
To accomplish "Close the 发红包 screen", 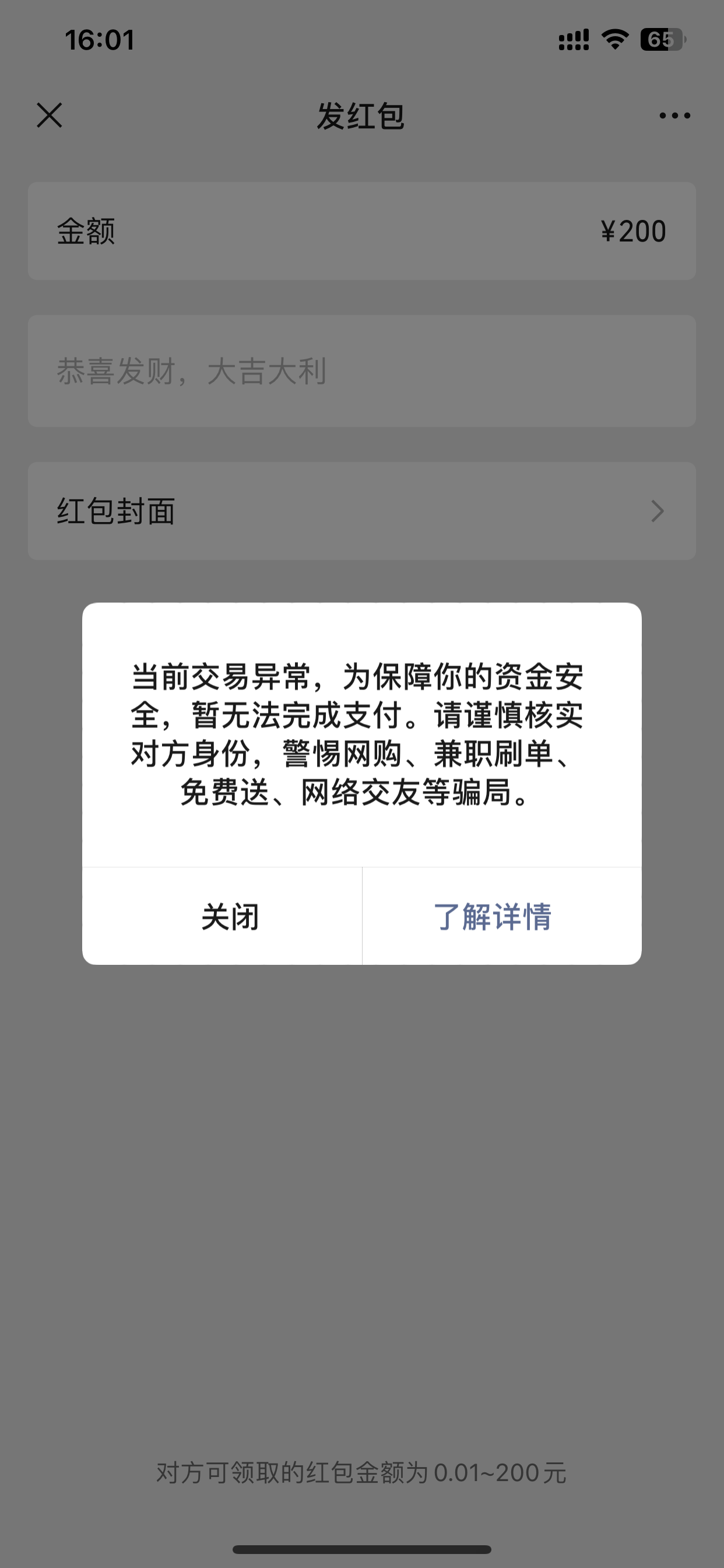I will click(50, 115).
